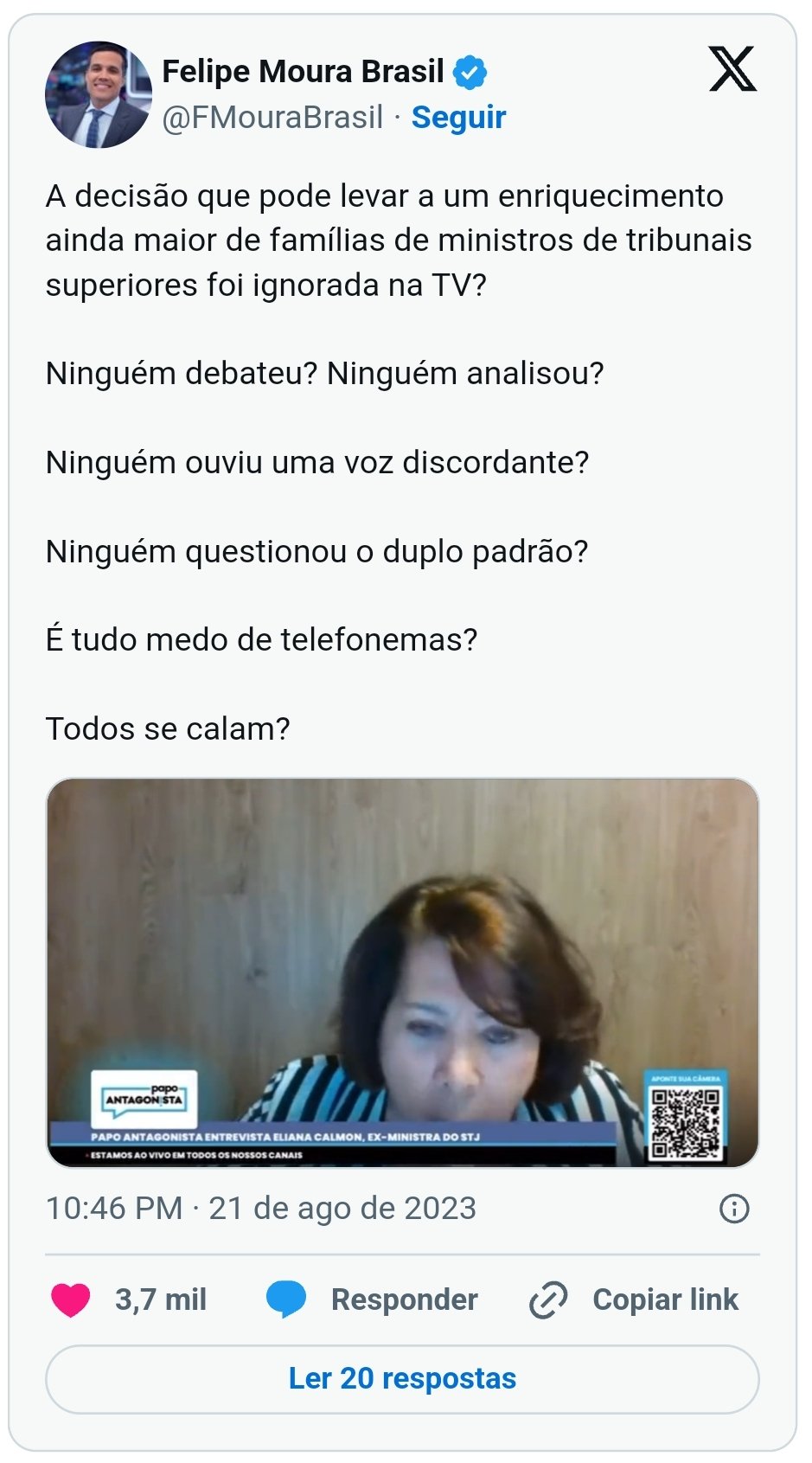Like the tweet with 3,7 mil
This screenshot has width=812, height=1463.
tap(71, 1299)
